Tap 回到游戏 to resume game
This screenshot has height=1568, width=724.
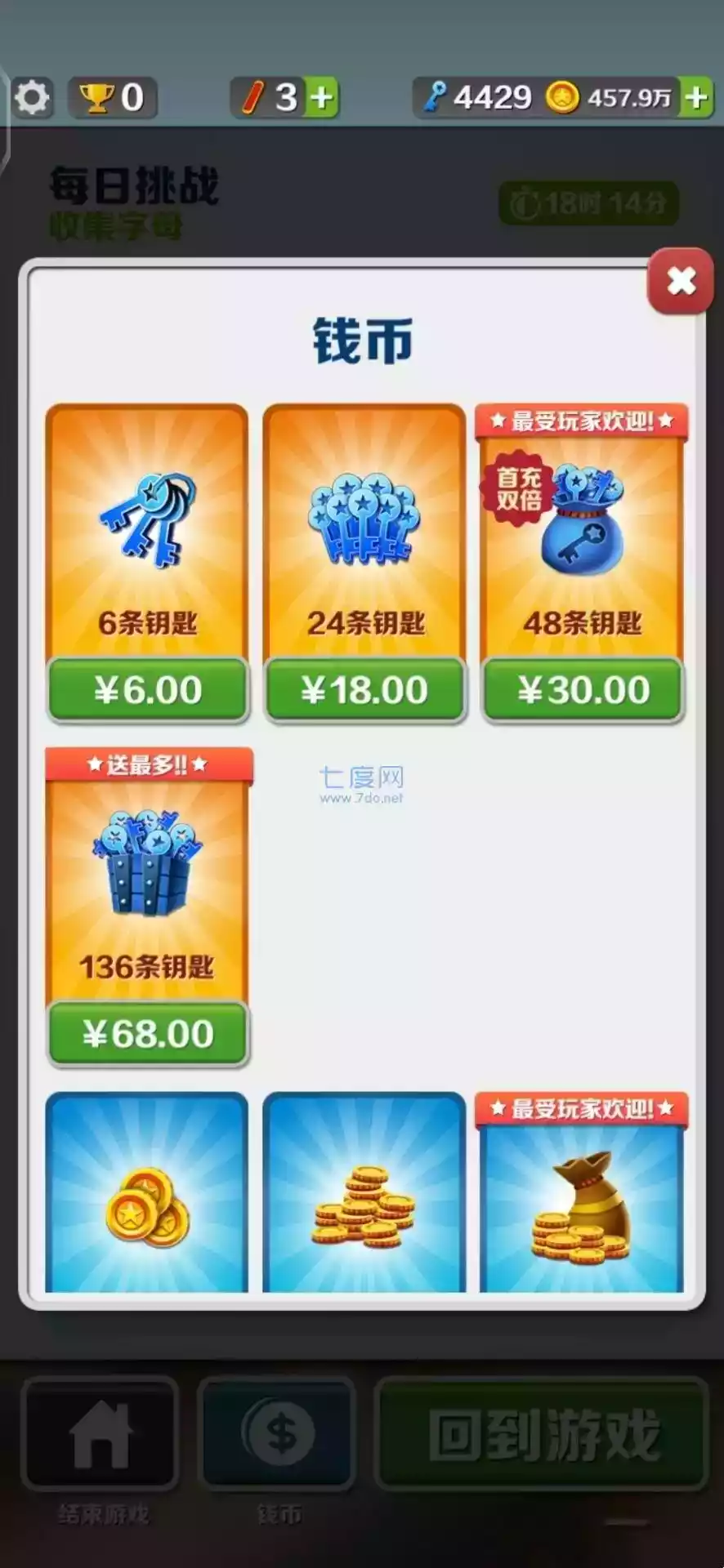click(x=542, y=1434)
